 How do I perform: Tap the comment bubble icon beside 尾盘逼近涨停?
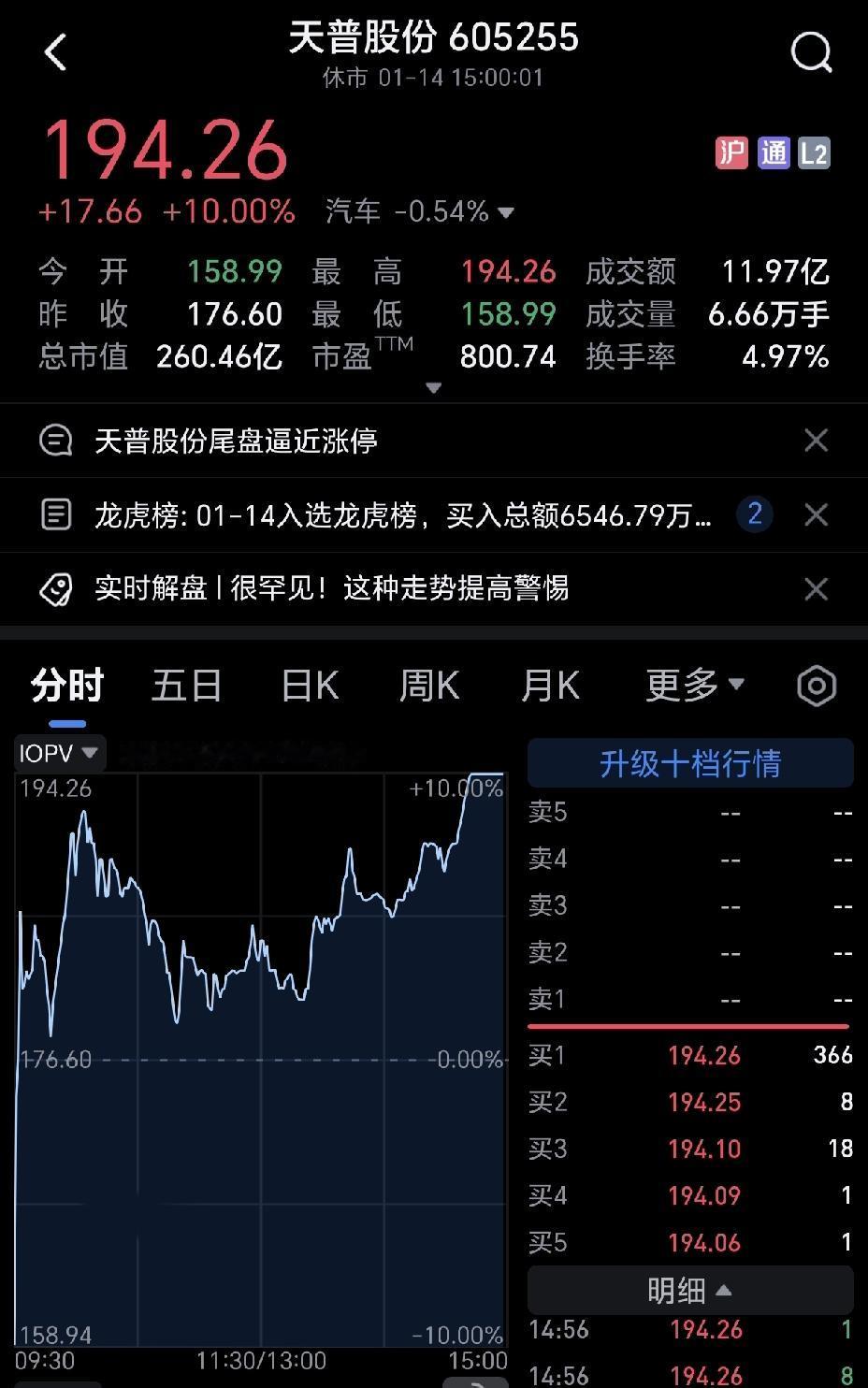[56, 441]
